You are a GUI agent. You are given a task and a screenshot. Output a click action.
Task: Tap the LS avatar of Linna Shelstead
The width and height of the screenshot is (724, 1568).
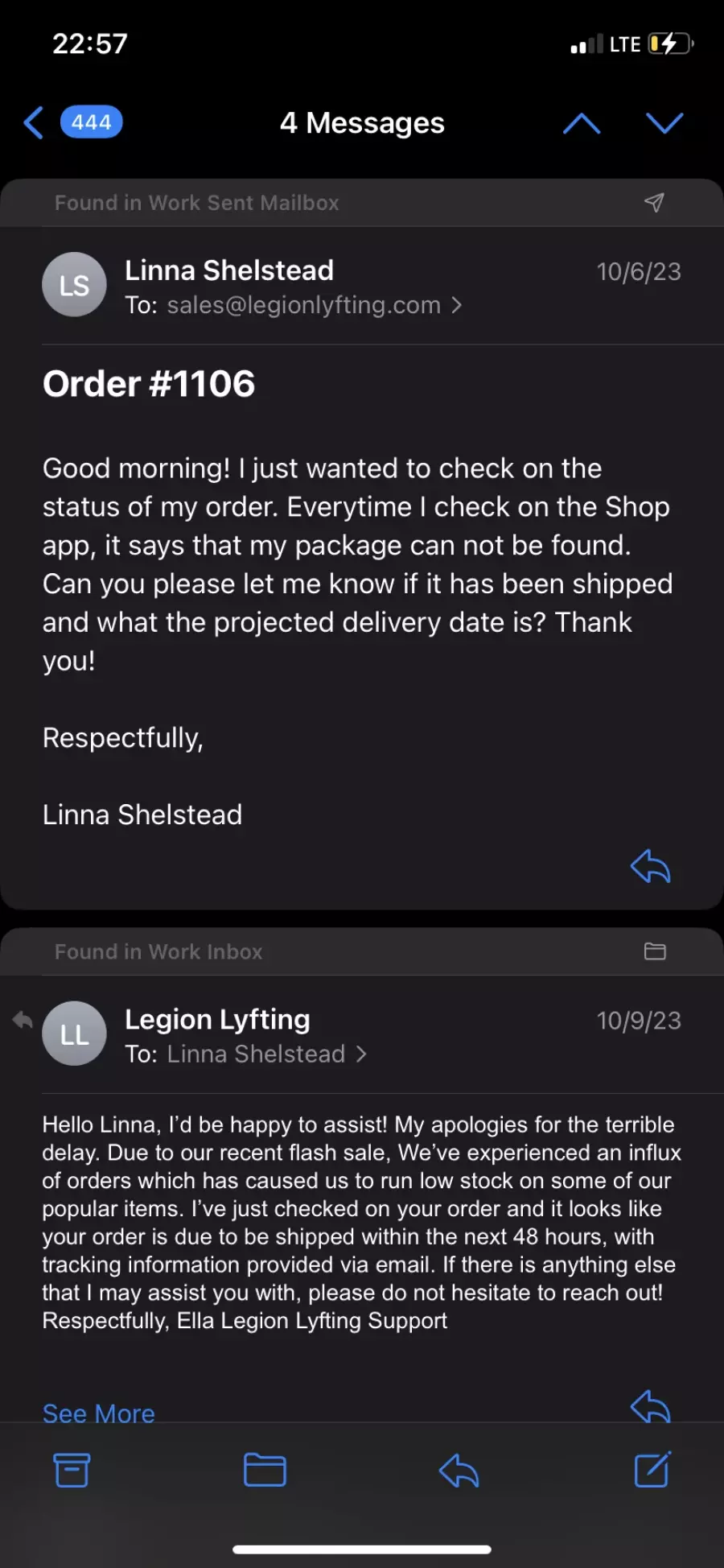pos(74,285)
